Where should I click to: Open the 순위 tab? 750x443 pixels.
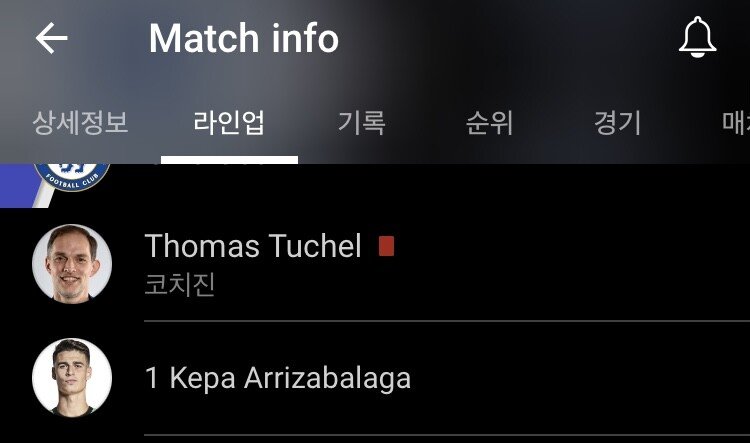489,124
